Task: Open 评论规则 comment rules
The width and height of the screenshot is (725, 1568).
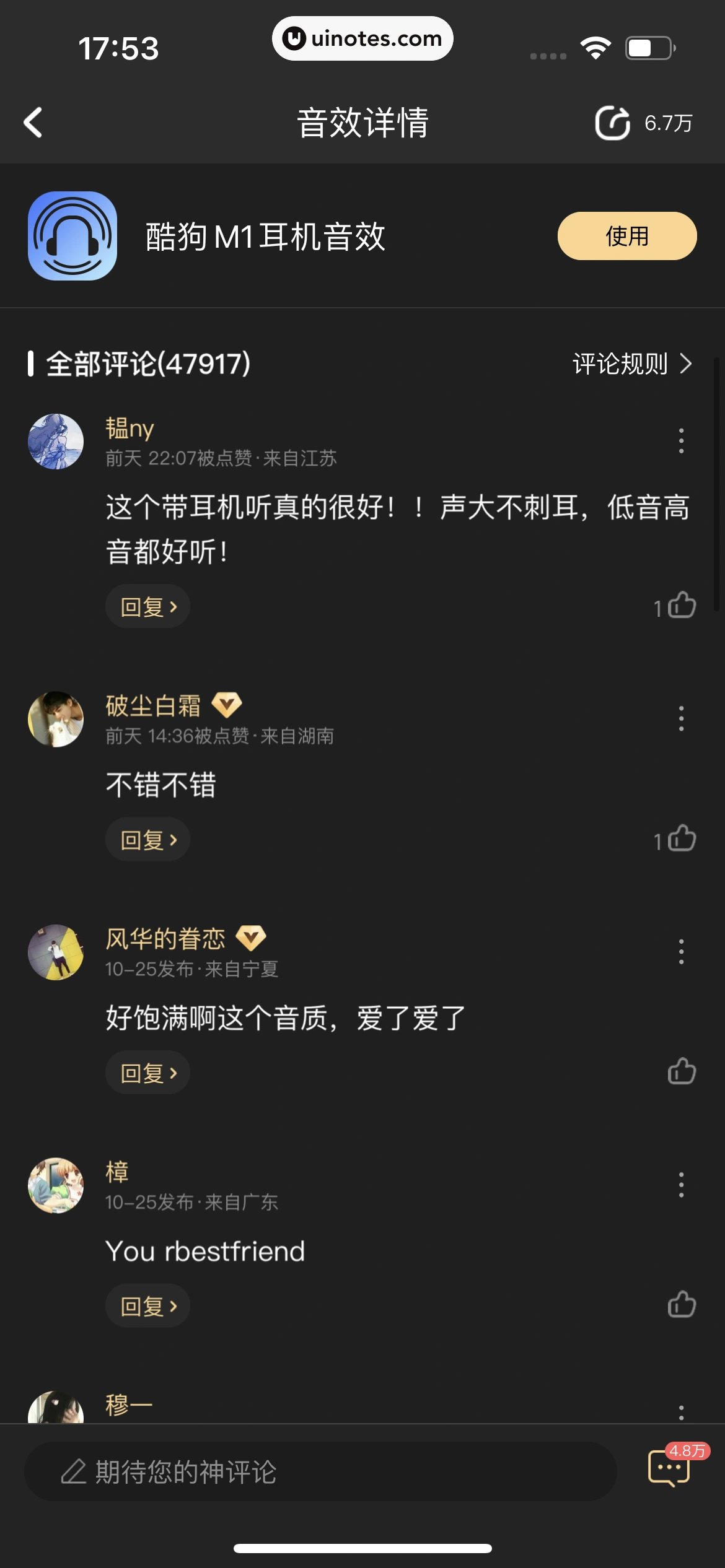Action: coord(631,364)
